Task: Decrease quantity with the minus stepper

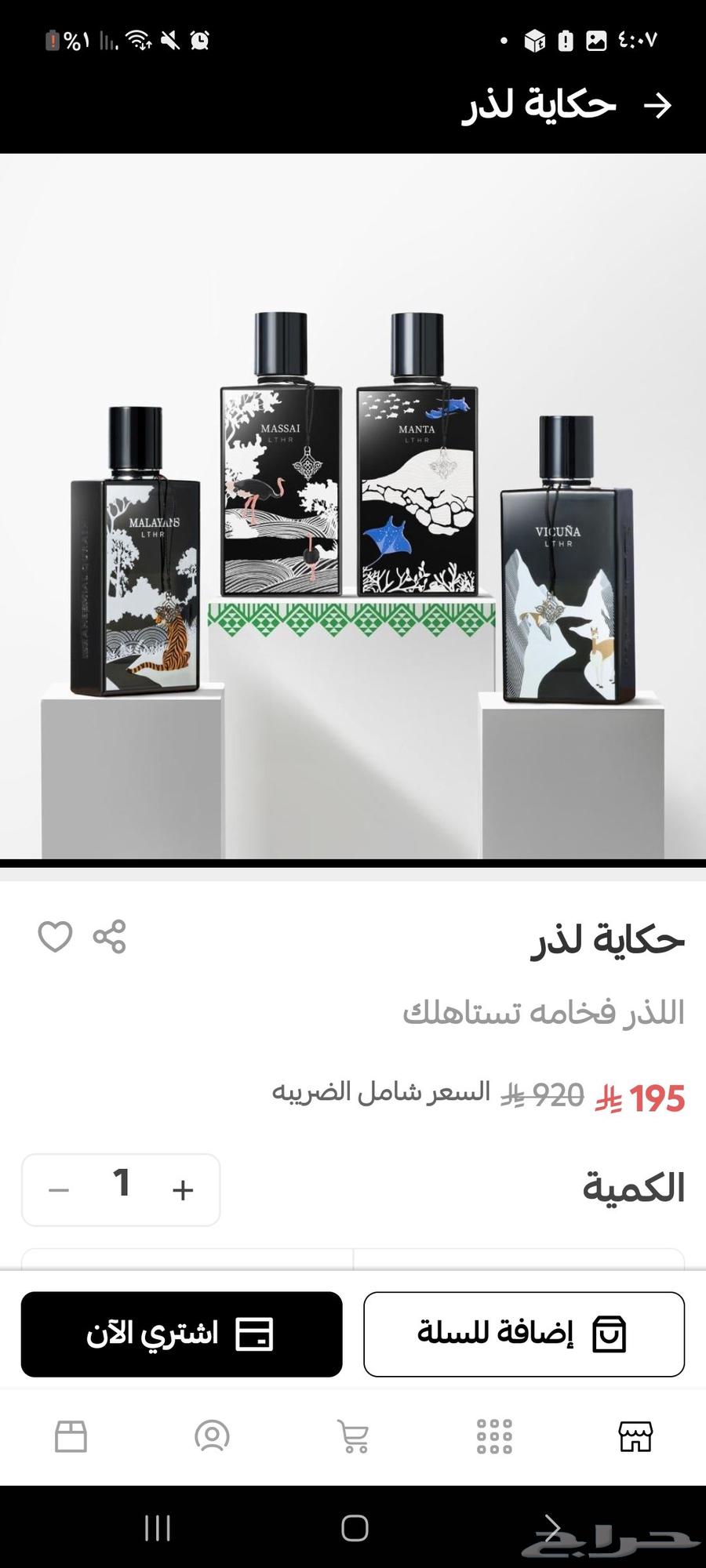Action: (x=56, y=1189)
